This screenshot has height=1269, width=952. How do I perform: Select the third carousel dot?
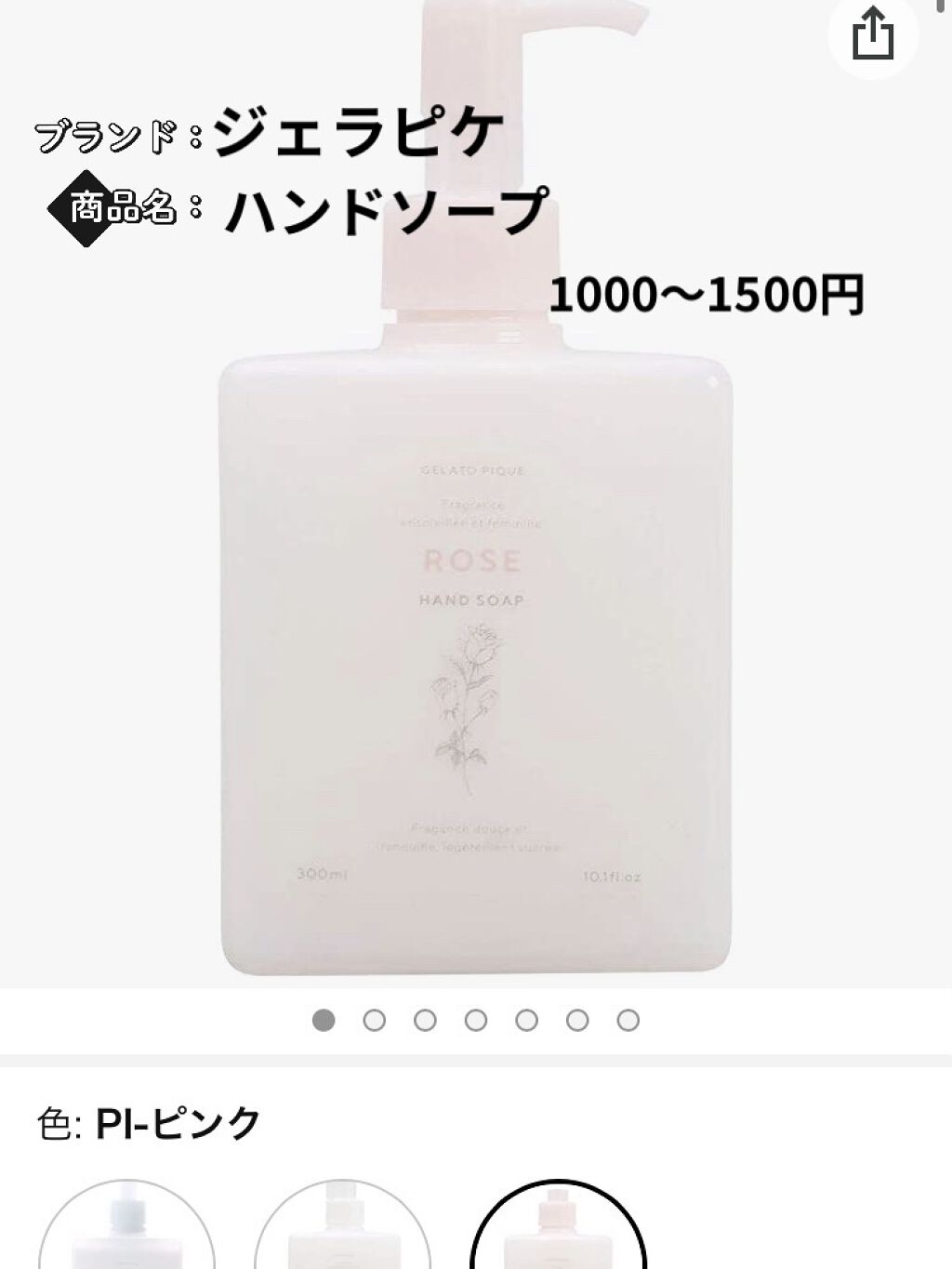(x=425, y=1021)
